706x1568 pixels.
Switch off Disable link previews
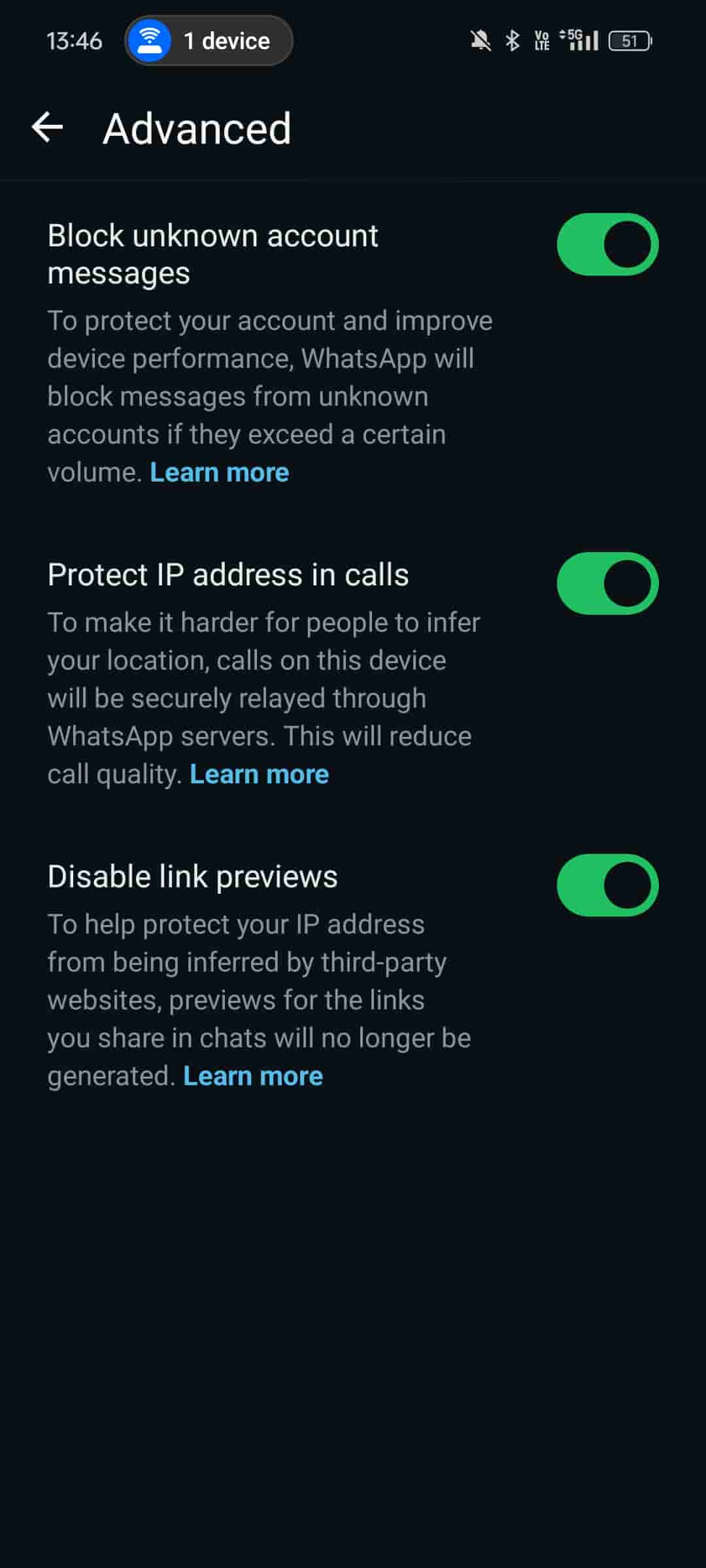(x=607, y=885)
